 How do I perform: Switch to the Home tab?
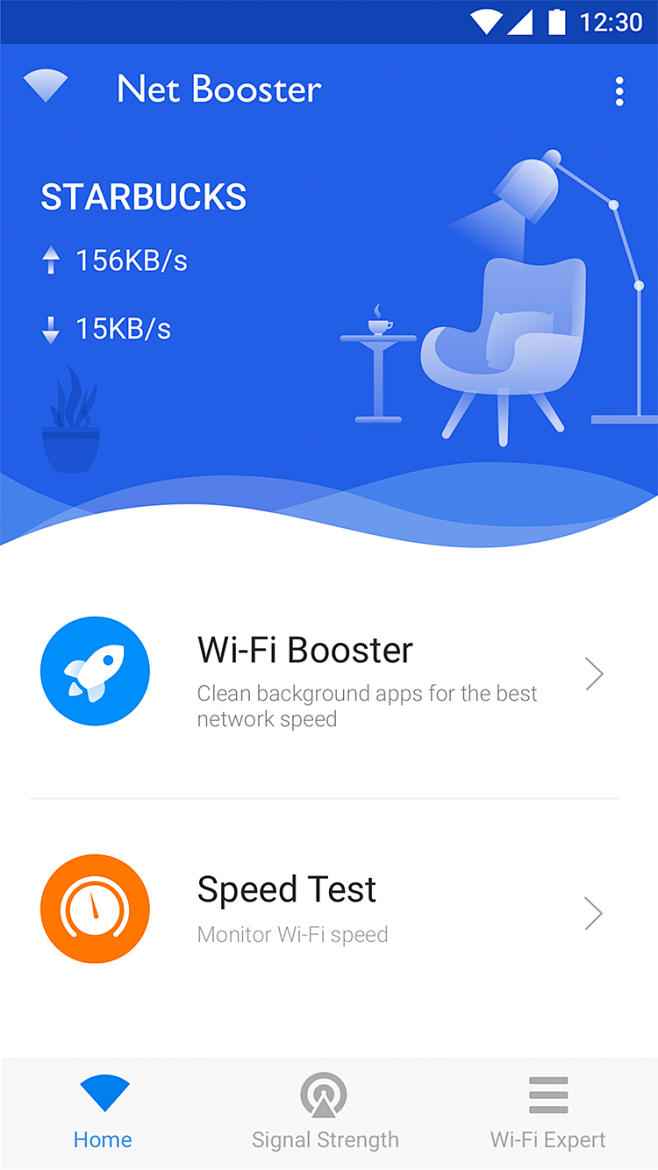pos(103,1112)
